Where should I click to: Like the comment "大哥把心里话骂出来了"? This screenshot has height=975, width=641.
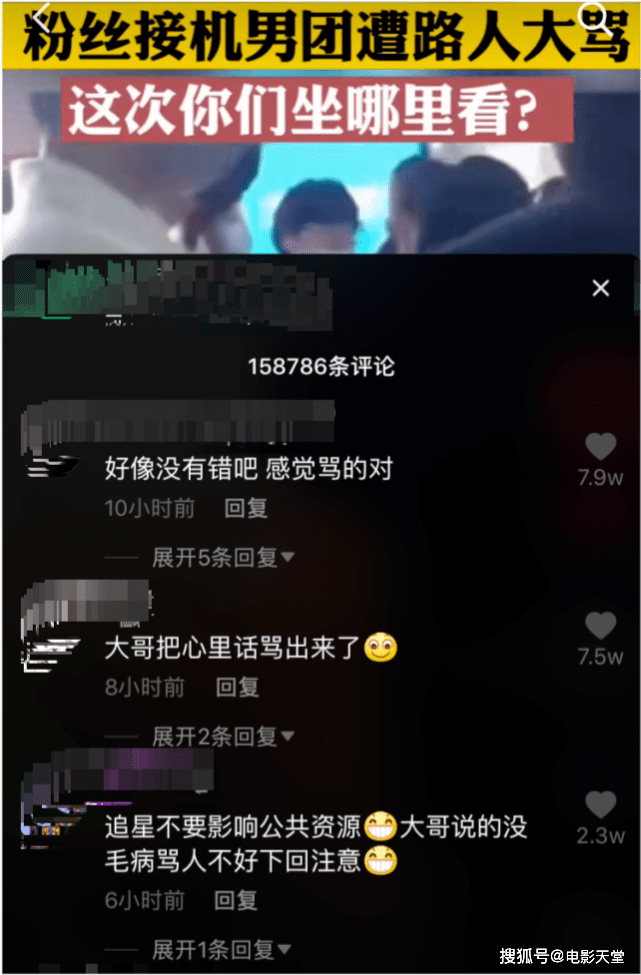pos(600,626)
